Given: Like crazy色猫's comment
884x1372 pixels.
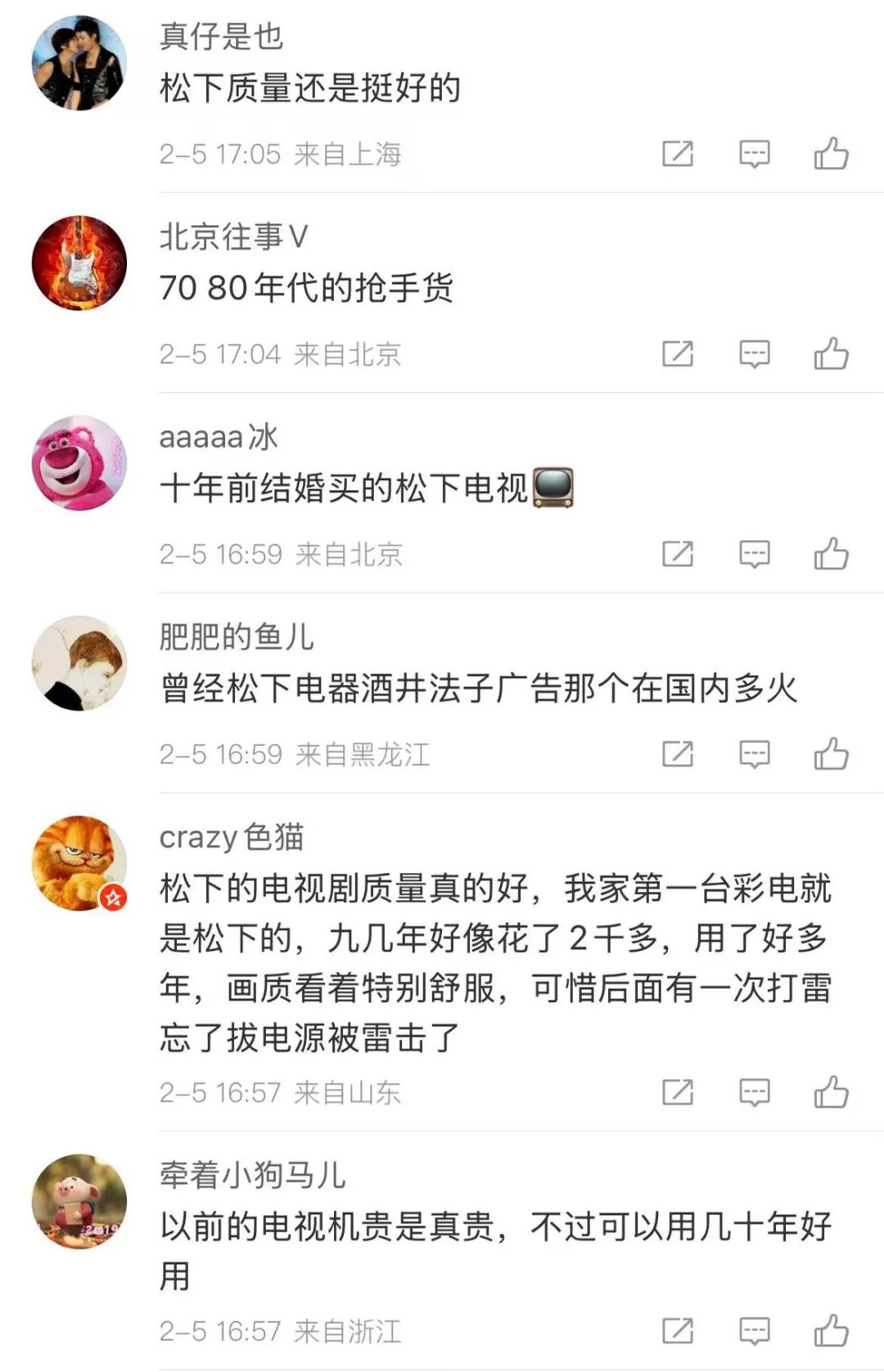Looking at the screenshot, I should tap(831, 1092).
